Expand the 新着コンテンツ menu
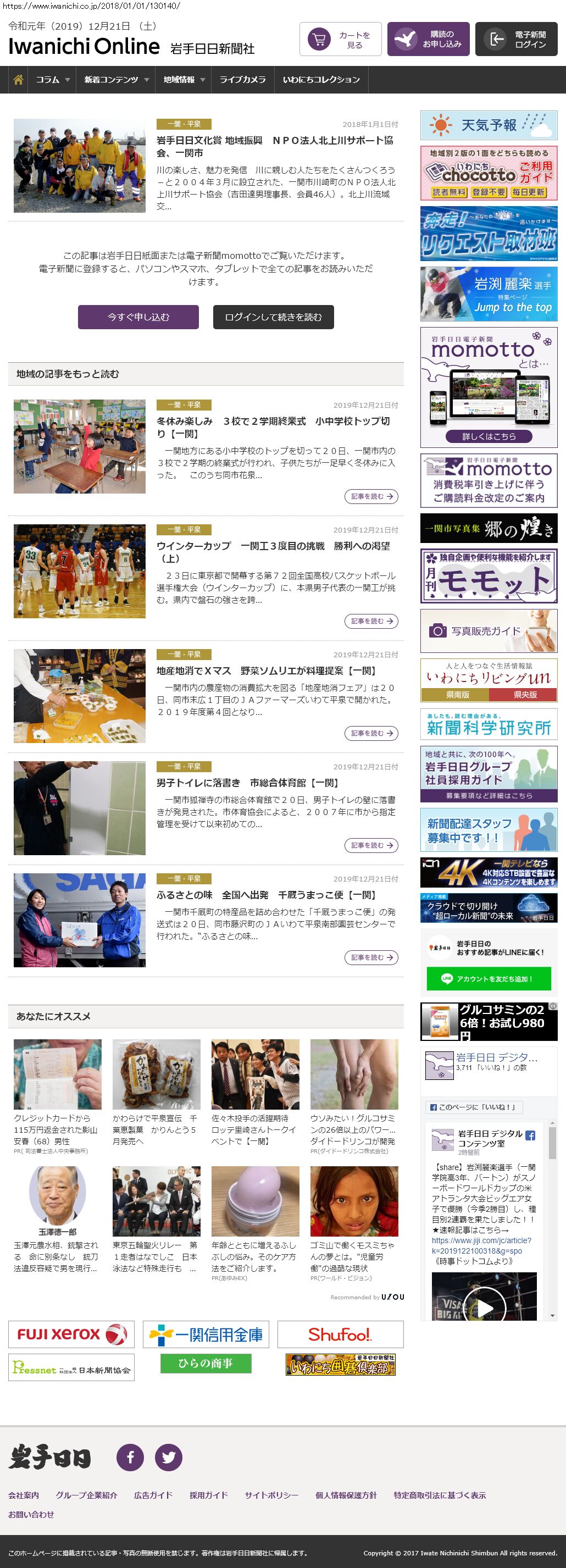The width and height of the screenshot is (566, 1568). tap(116, 80)
